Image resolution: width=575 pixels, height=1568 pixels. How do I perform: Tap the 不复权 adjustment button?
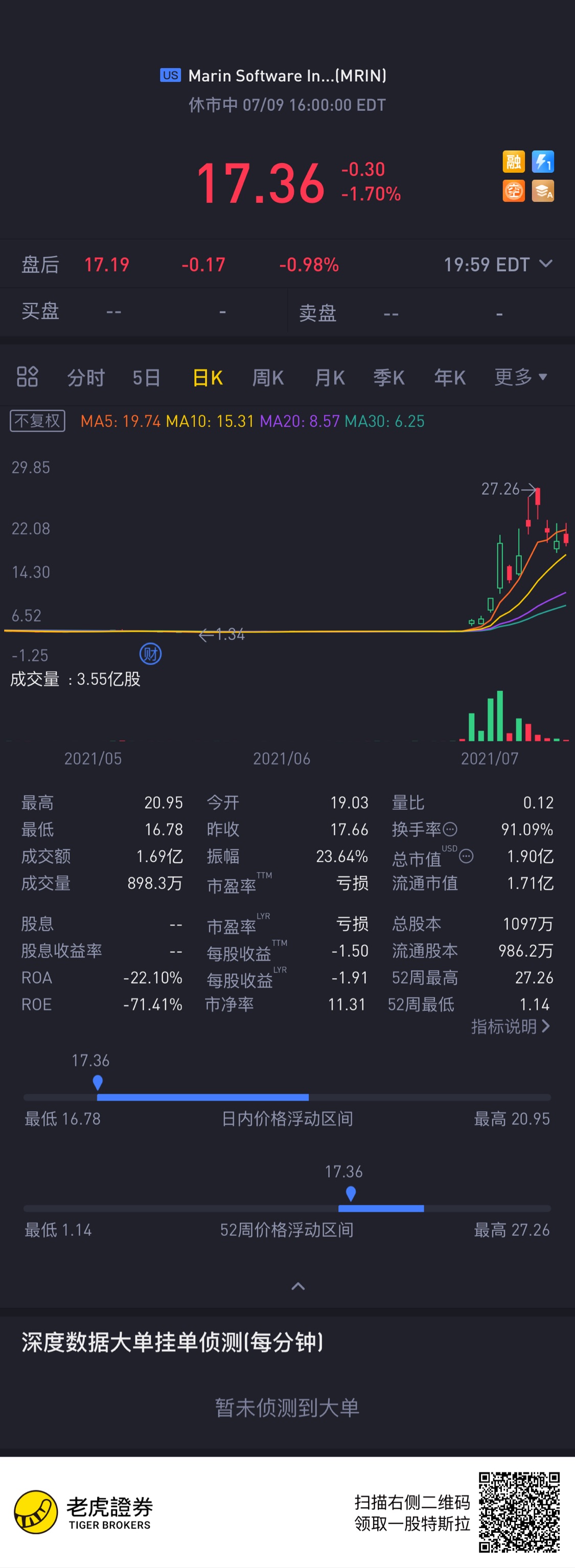pyautogui.click(x=38, y=421)
